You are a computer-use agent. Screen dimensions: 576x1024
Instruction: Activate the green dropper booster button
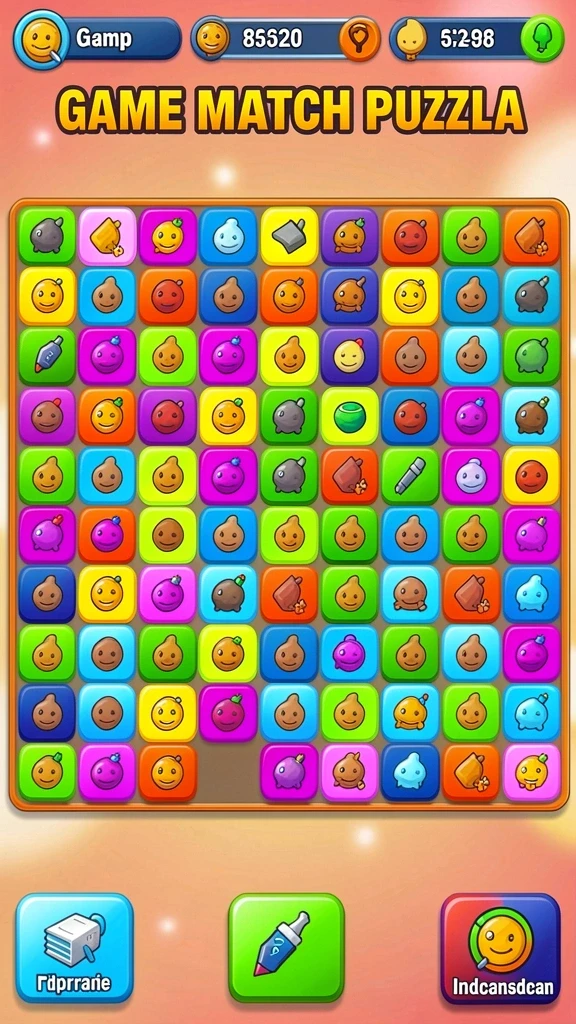(287, 948)
